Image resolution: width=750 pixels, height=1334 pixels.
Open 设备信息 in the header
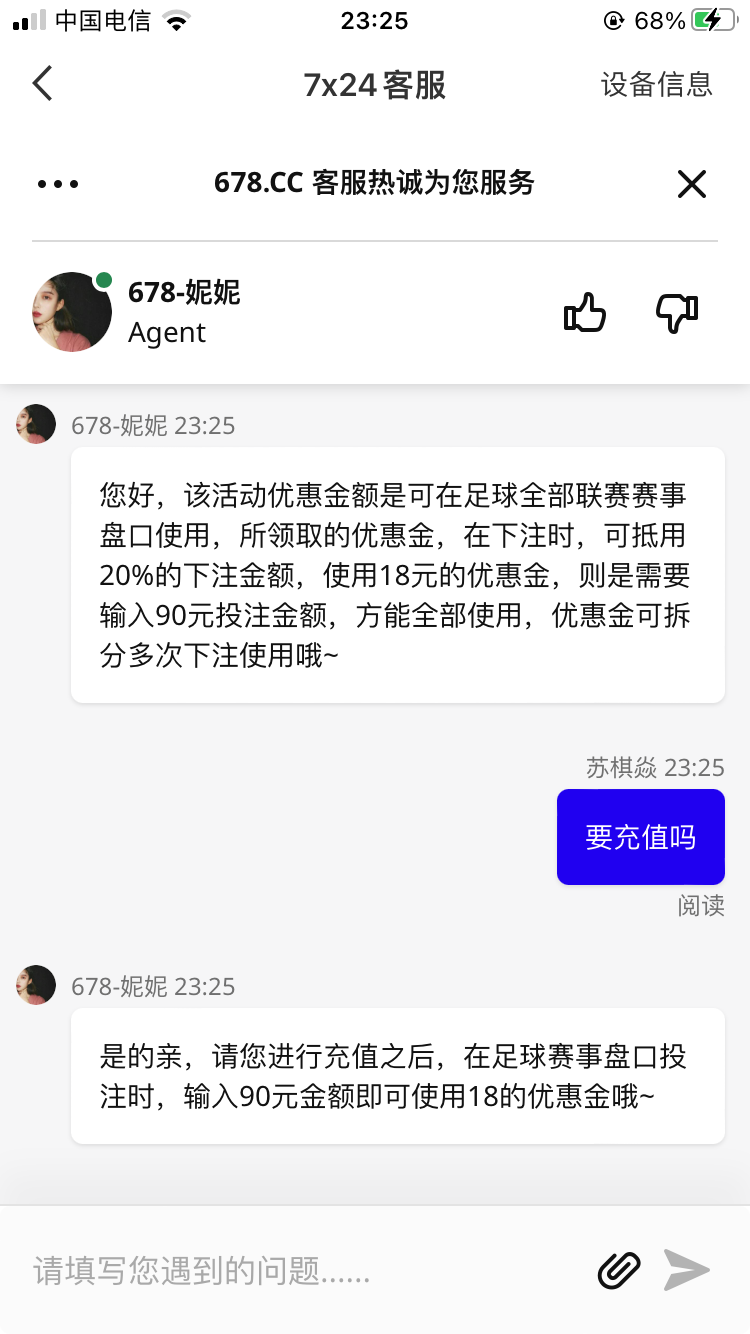click(656, 84)
